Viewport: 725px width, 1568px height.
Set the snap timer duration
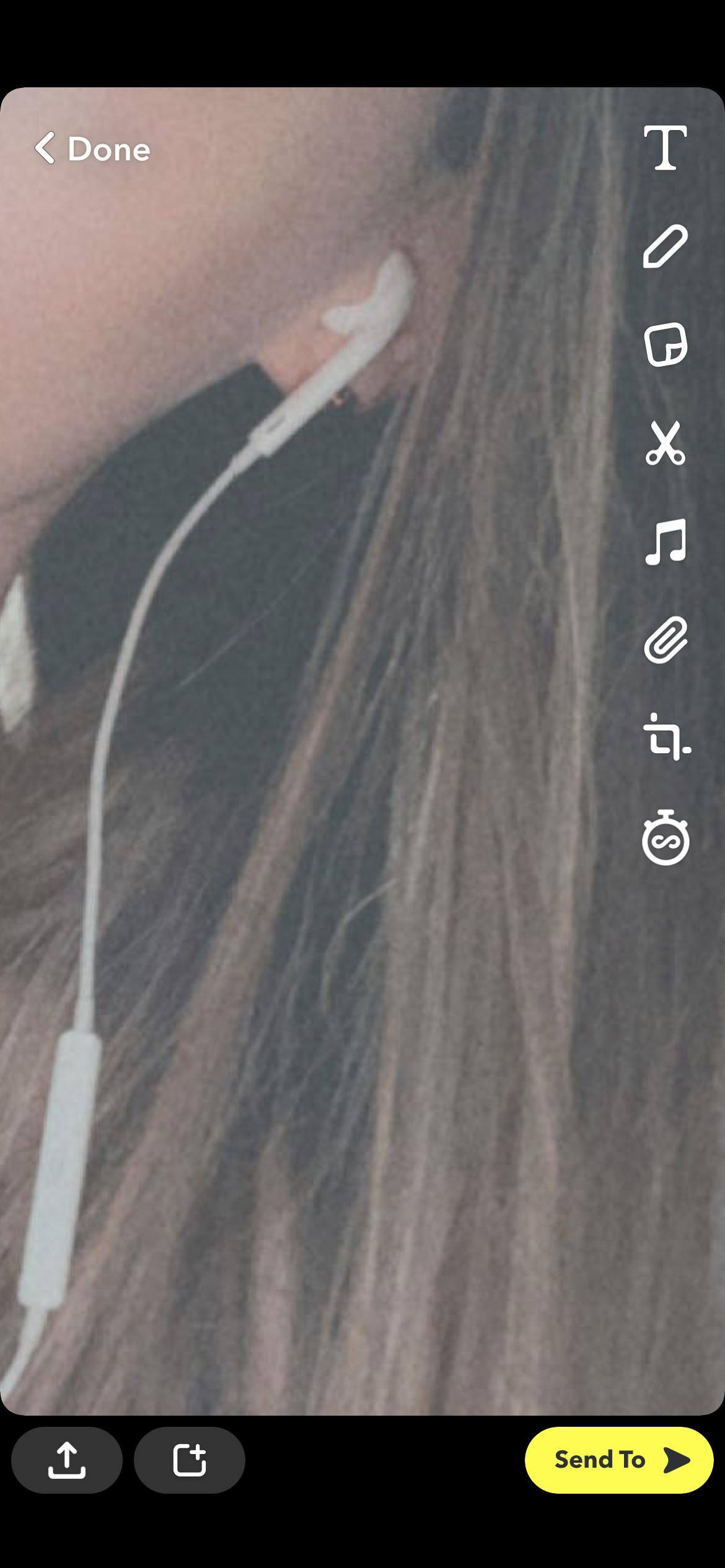[x=666, y=837]
